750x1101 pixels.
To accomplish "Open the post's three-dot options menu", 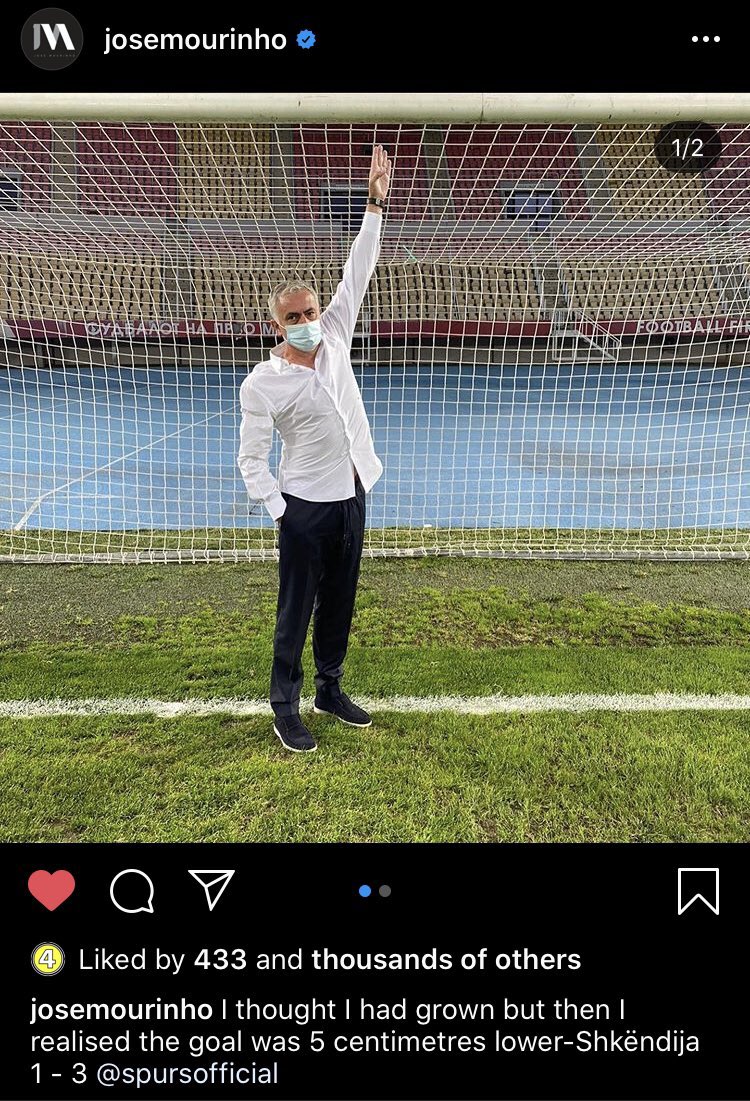I will pos(705,40).
